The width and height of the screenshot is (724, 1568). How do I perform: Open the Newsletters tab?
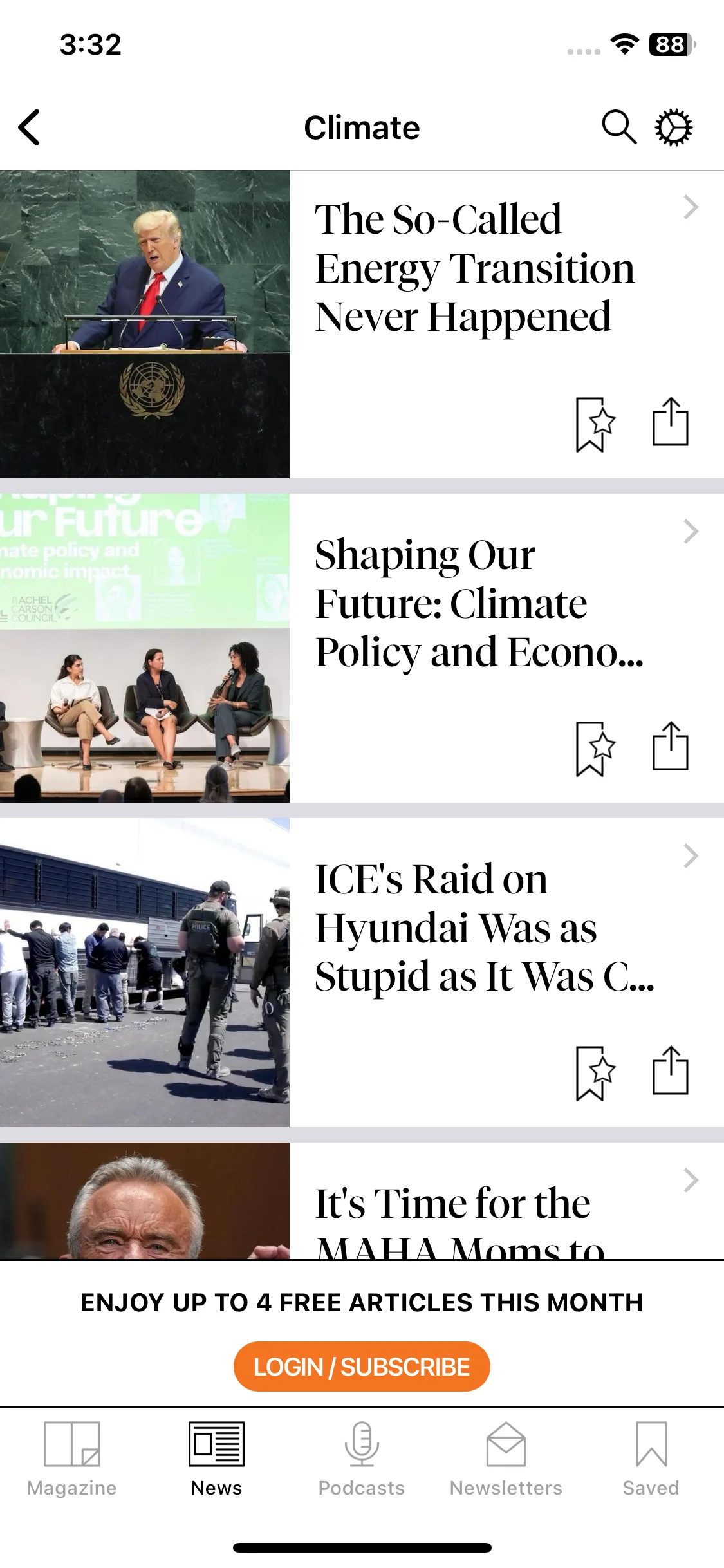tap(506, 1459)
